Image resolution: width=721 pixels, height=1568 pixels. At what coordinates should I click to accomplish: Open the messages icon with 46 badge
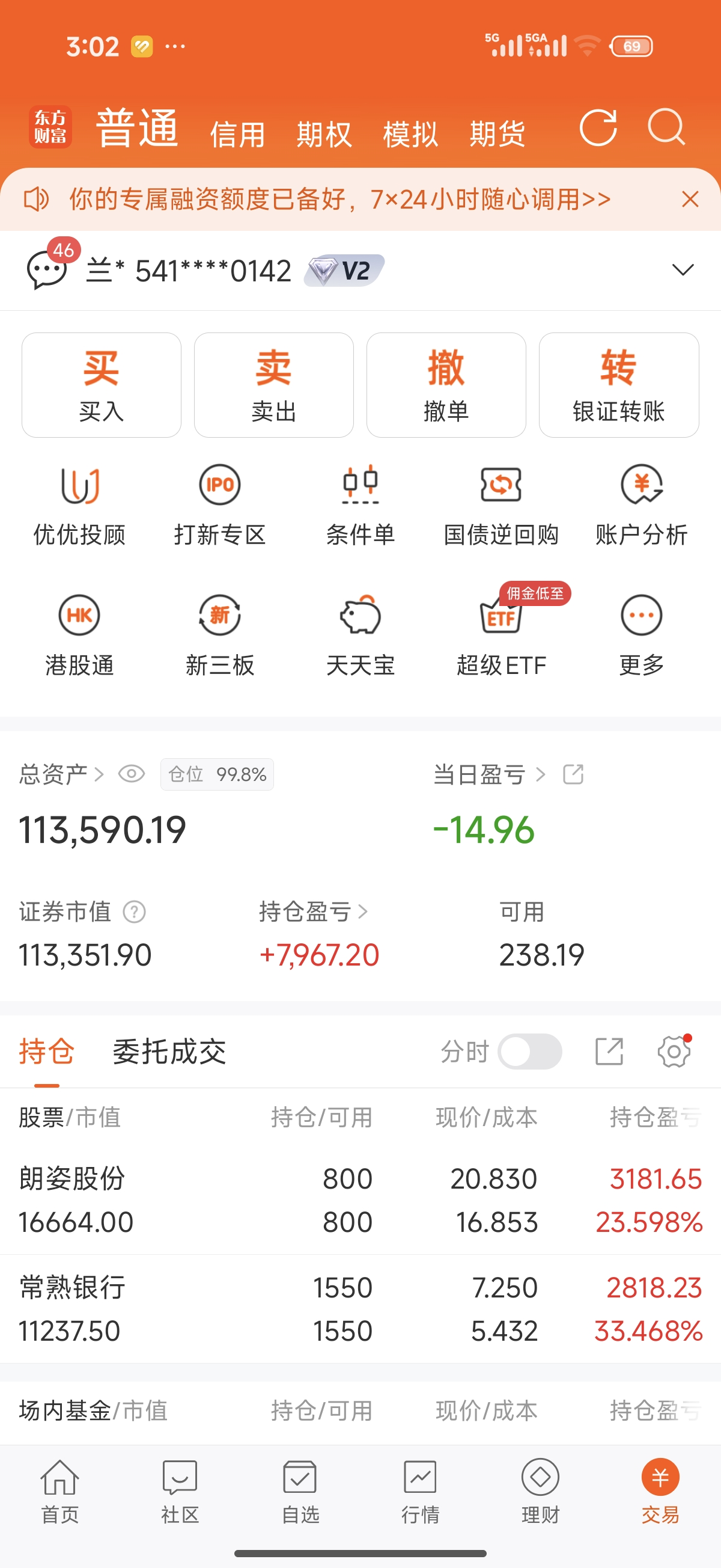[47, 270]
